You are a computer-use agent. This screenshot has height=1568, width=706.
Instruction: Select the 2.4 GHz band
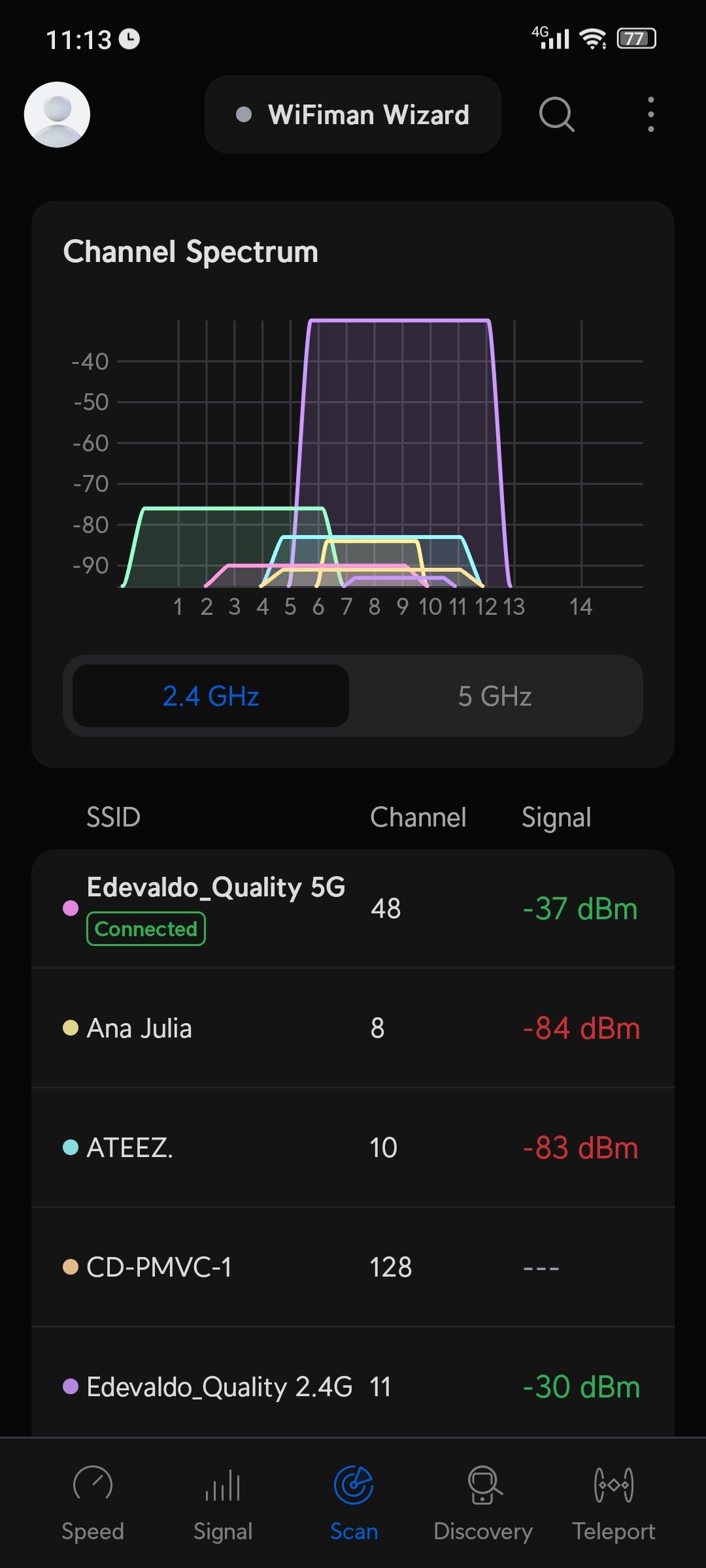(x=210, y=696)
